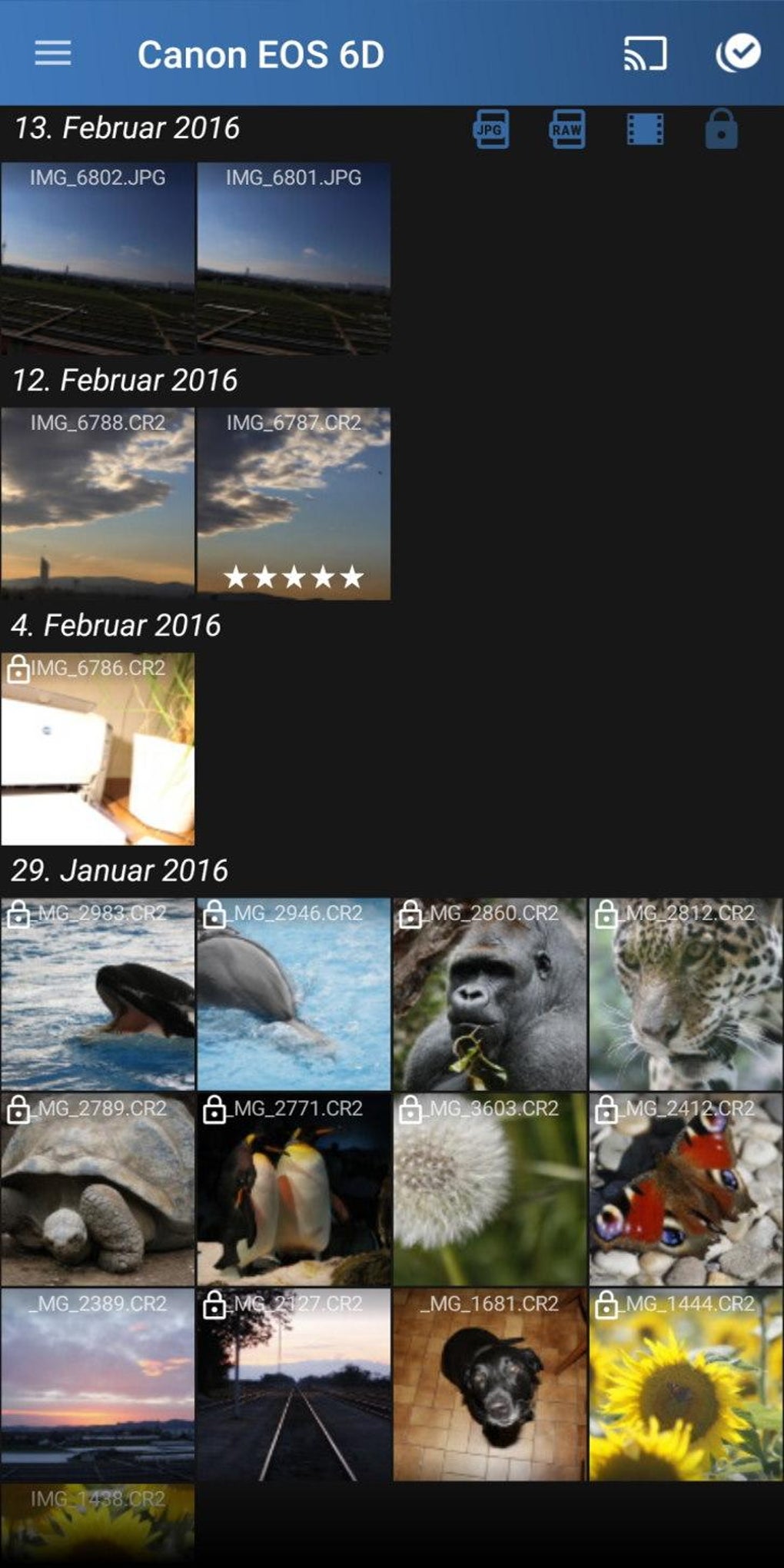The image size is (784, 1568).
Task: Open image IMG_6788.CR2
Action: point(98,502)
